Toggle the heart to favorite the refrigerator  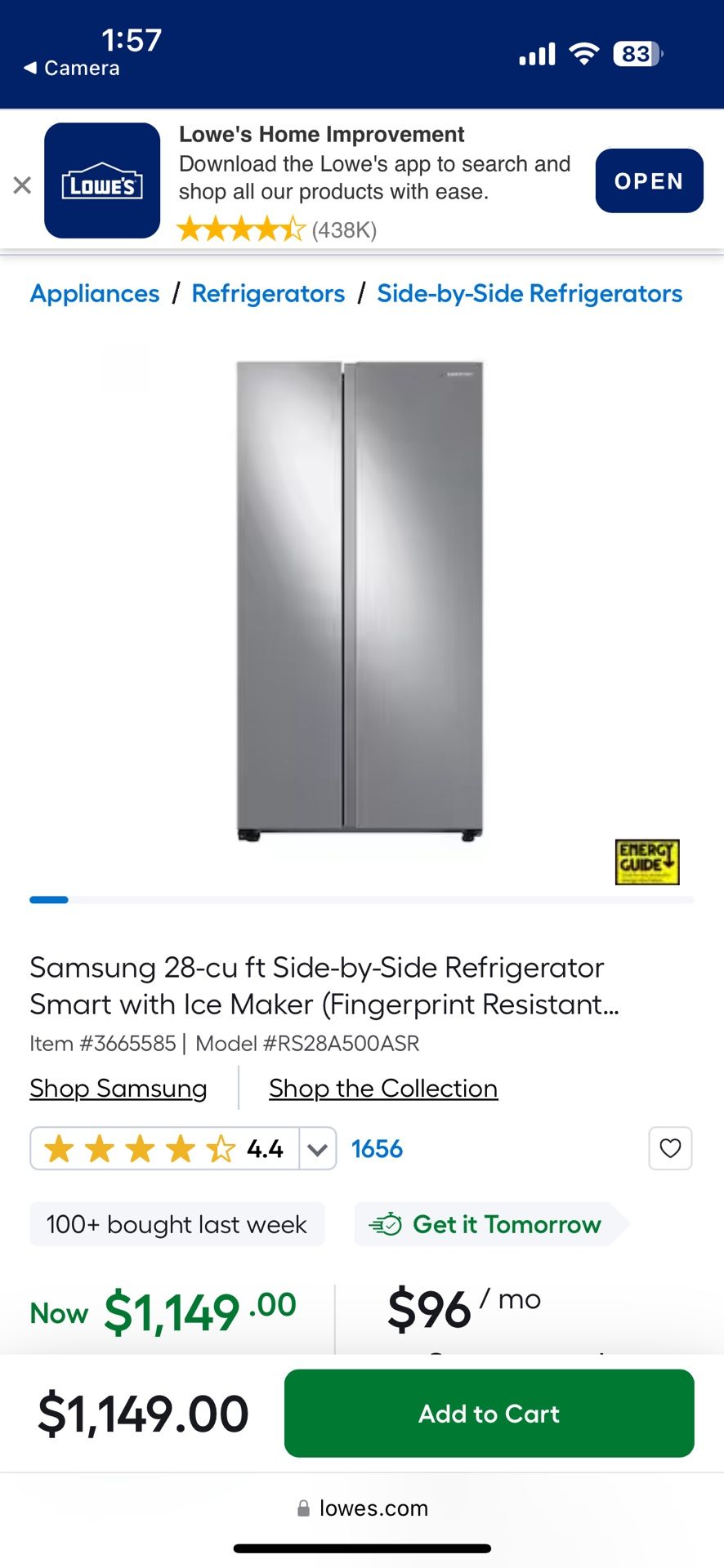(670, 1148)
